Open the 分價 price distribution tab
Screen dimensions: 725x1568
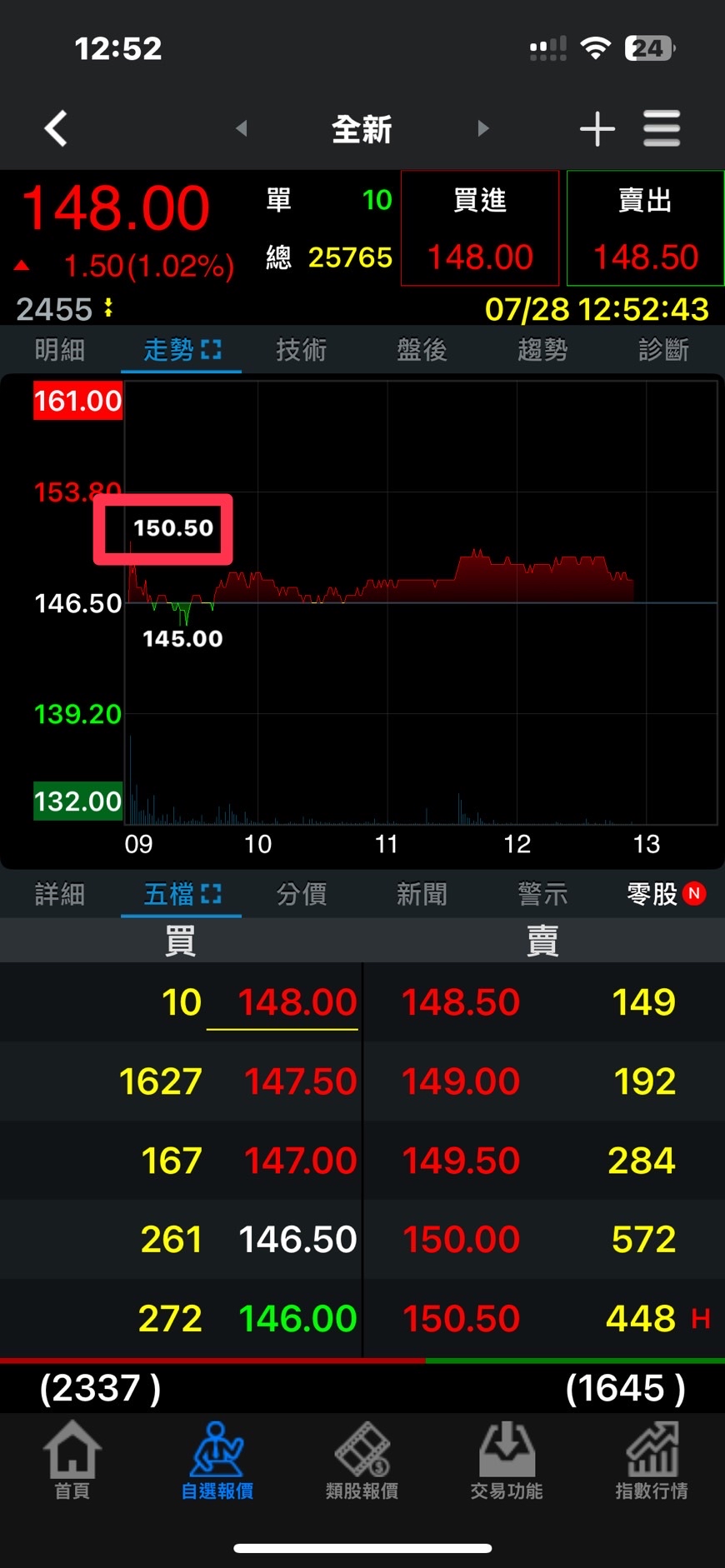coord(302,894)
